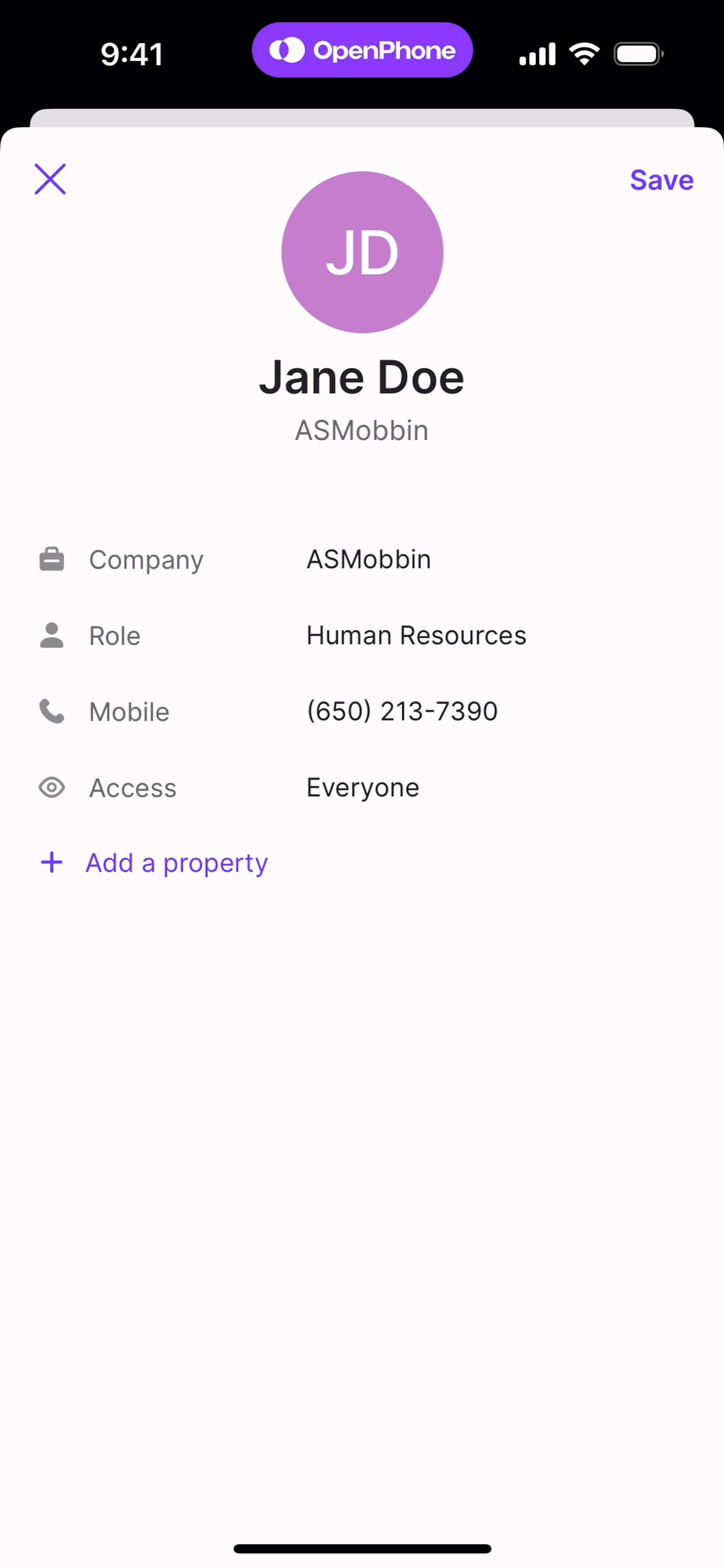Edit the Mobile number field

pos(402,711)
